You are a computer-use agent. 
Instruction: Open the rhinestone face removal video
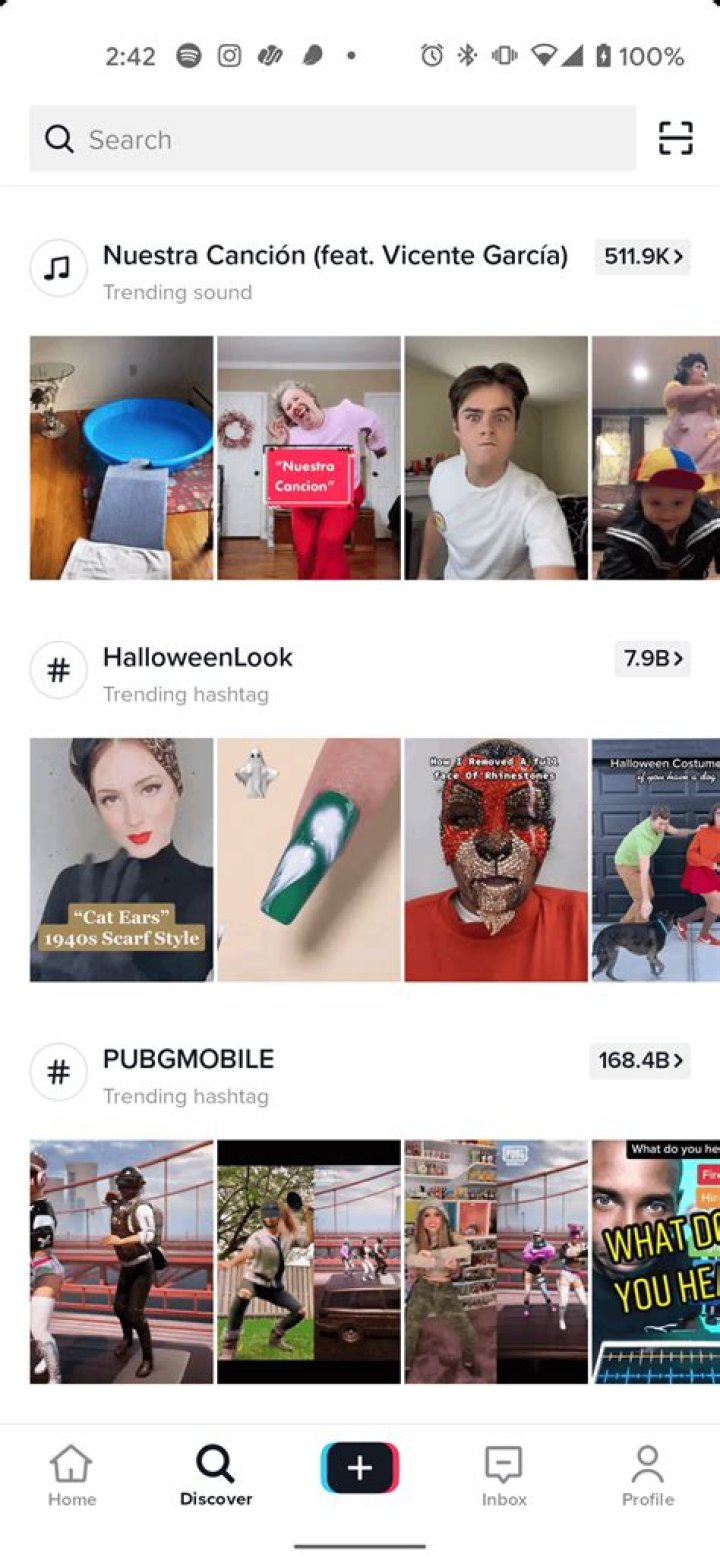pos(496,860)
